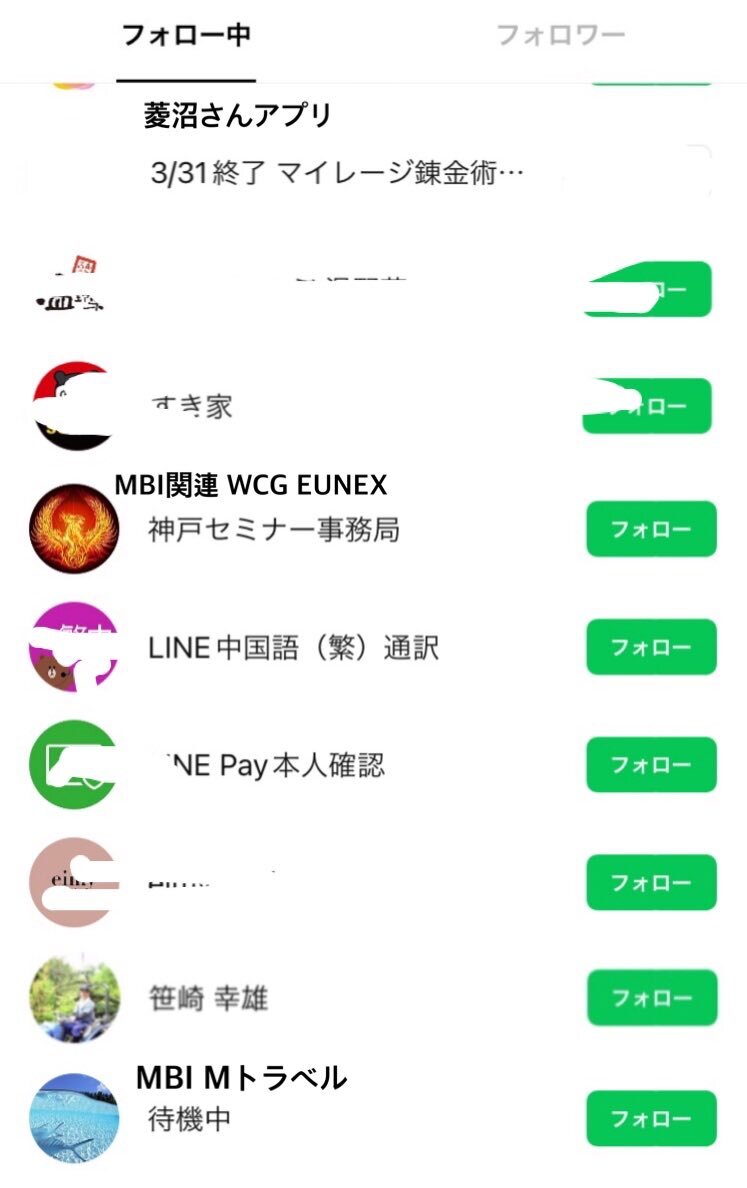Follow the 待機中 account
Viewport: 747px width, 1188px height.
651,1118
